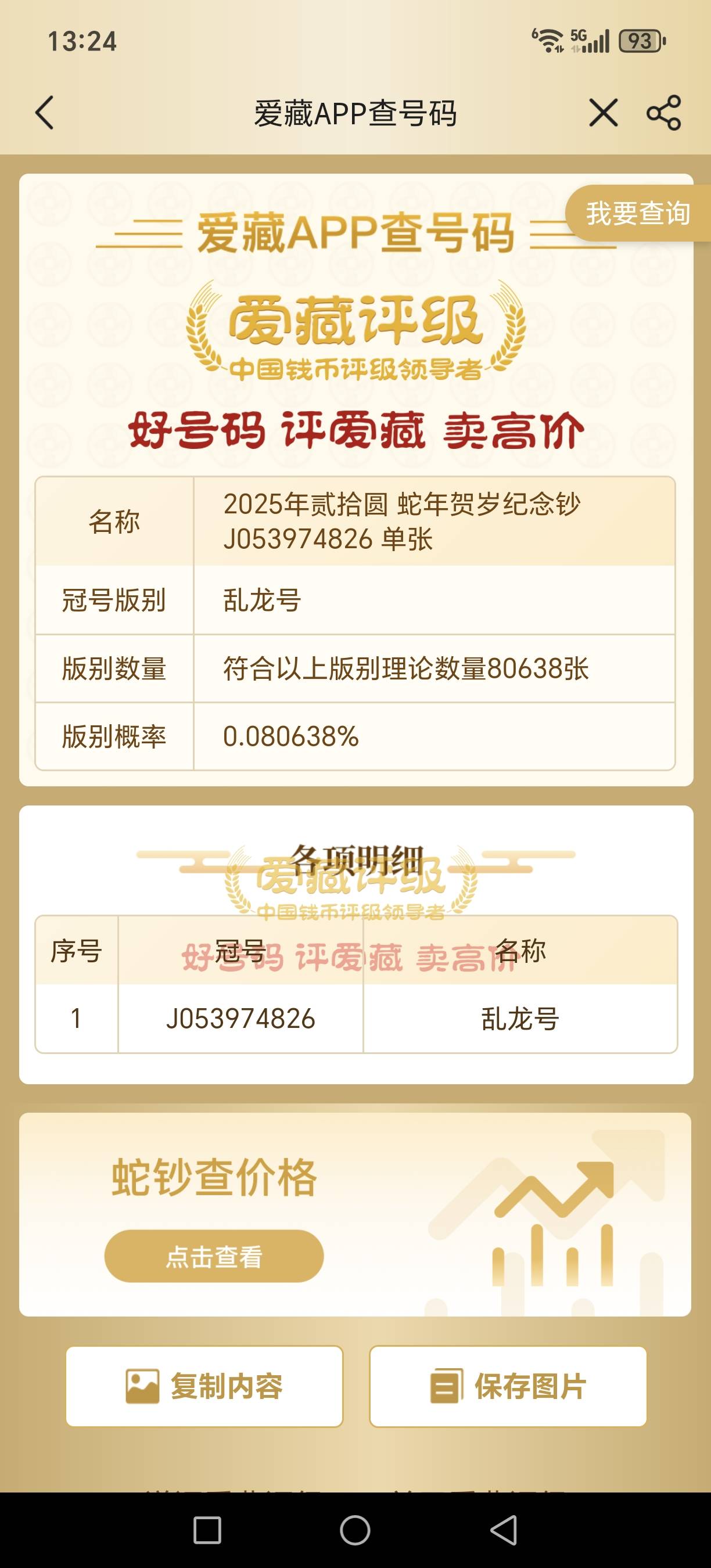Save the result with 保存图片

[x=508, y=1386]
